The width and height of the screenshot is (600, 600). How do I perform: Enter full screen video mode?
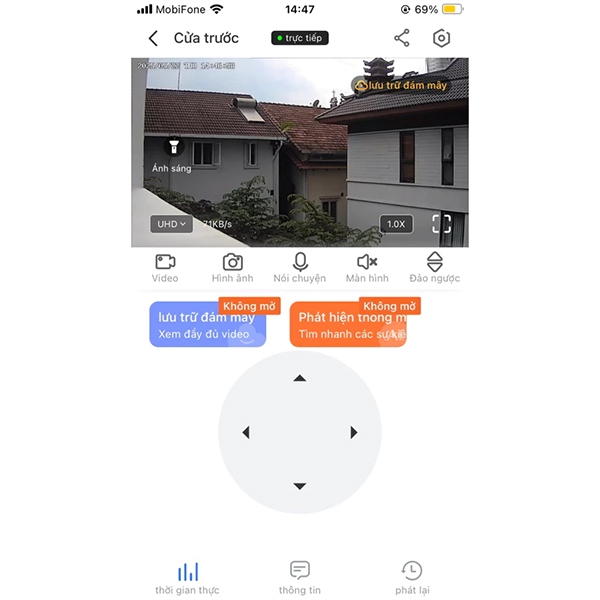[442, 224]
